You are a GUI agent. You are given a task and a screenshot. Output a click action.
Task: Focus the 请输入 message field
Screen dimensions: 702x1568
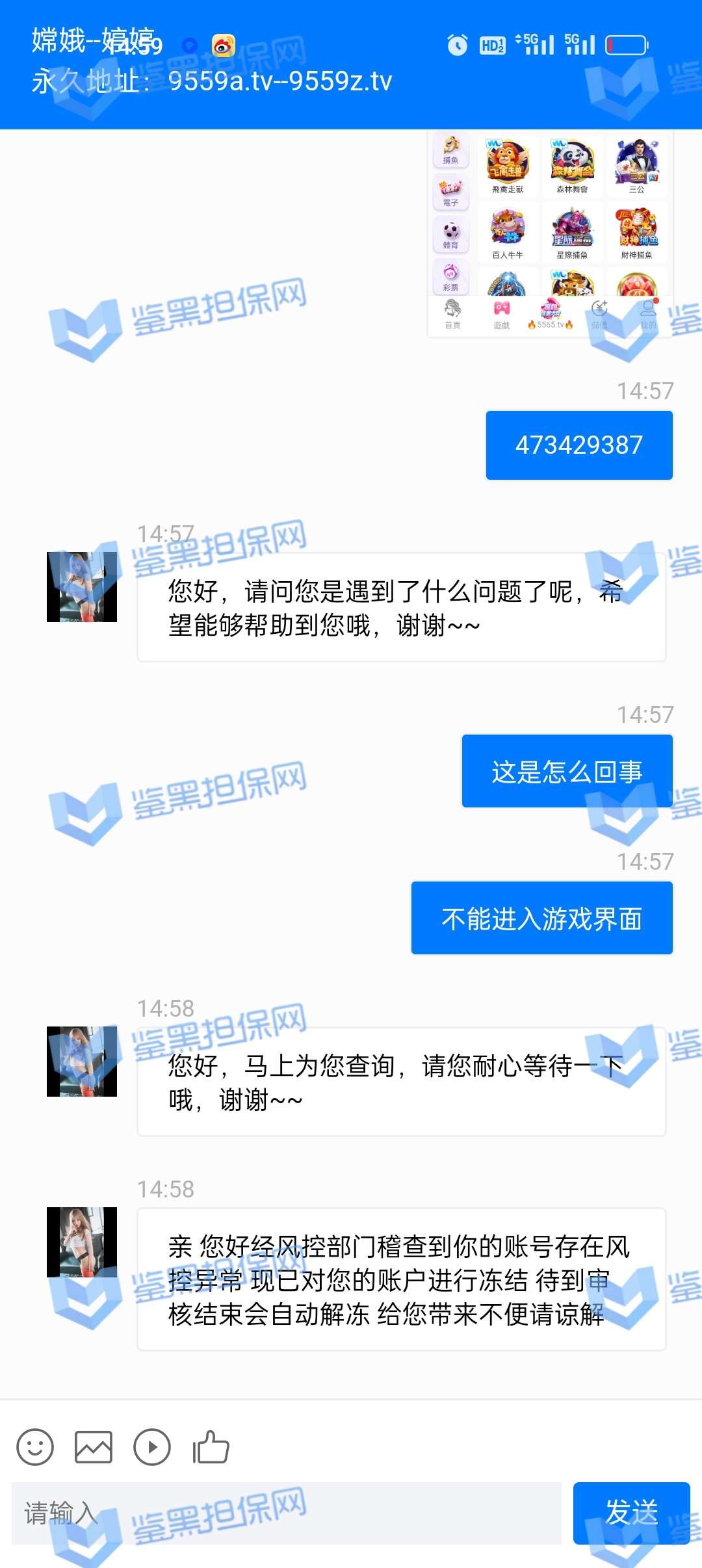point(286,1513)
